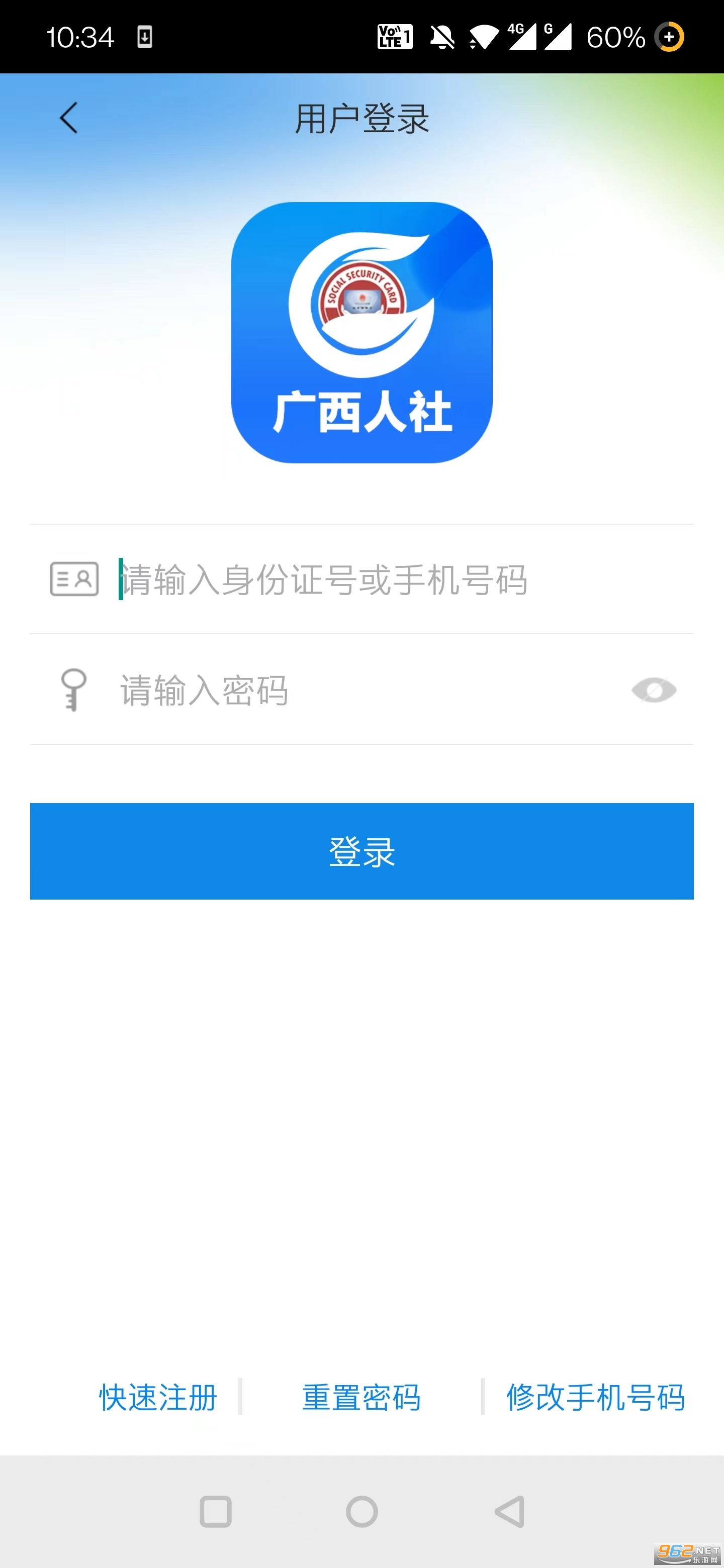The height and width of the screenshot is (1568, 724).
Task: Toggle password visibility eye icon
Action: (654, 690)
